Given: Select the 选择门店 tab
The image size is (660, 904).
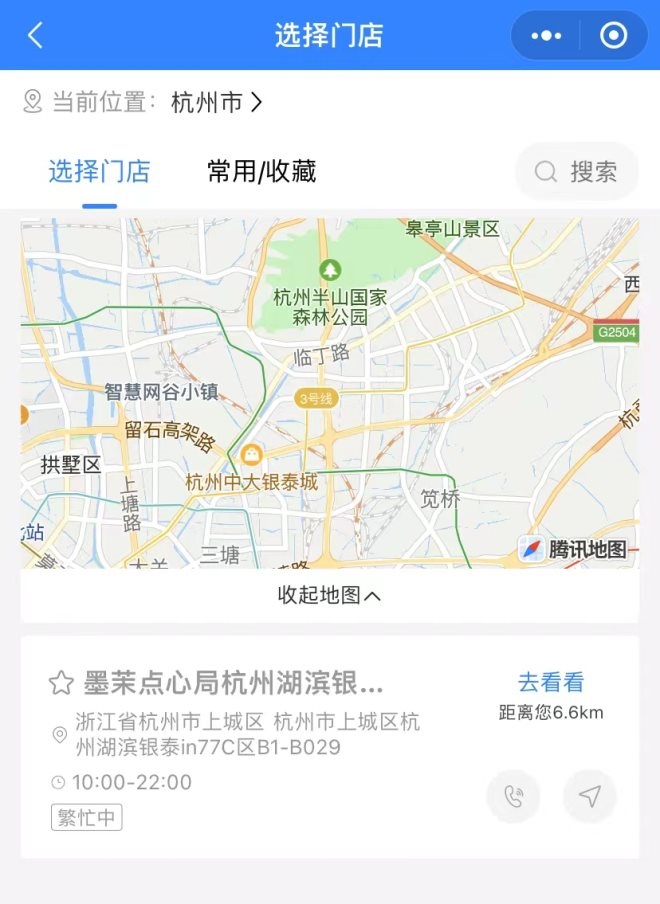Looking at the screenshot, I should [x=99, y=171].
